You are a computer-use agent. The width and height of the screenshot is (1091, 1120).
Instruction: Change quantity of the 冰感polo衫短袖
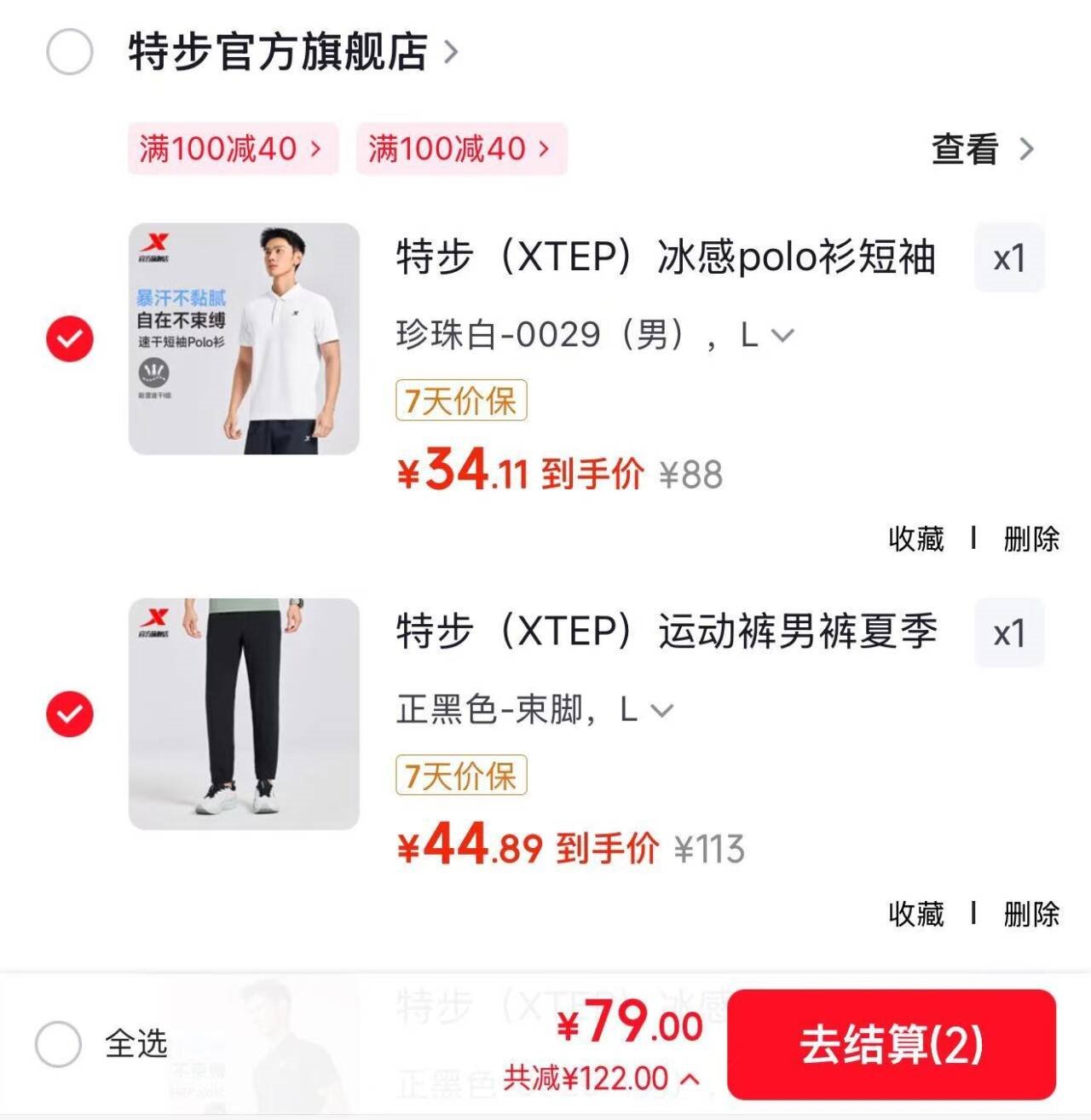tap(1009, 258)
